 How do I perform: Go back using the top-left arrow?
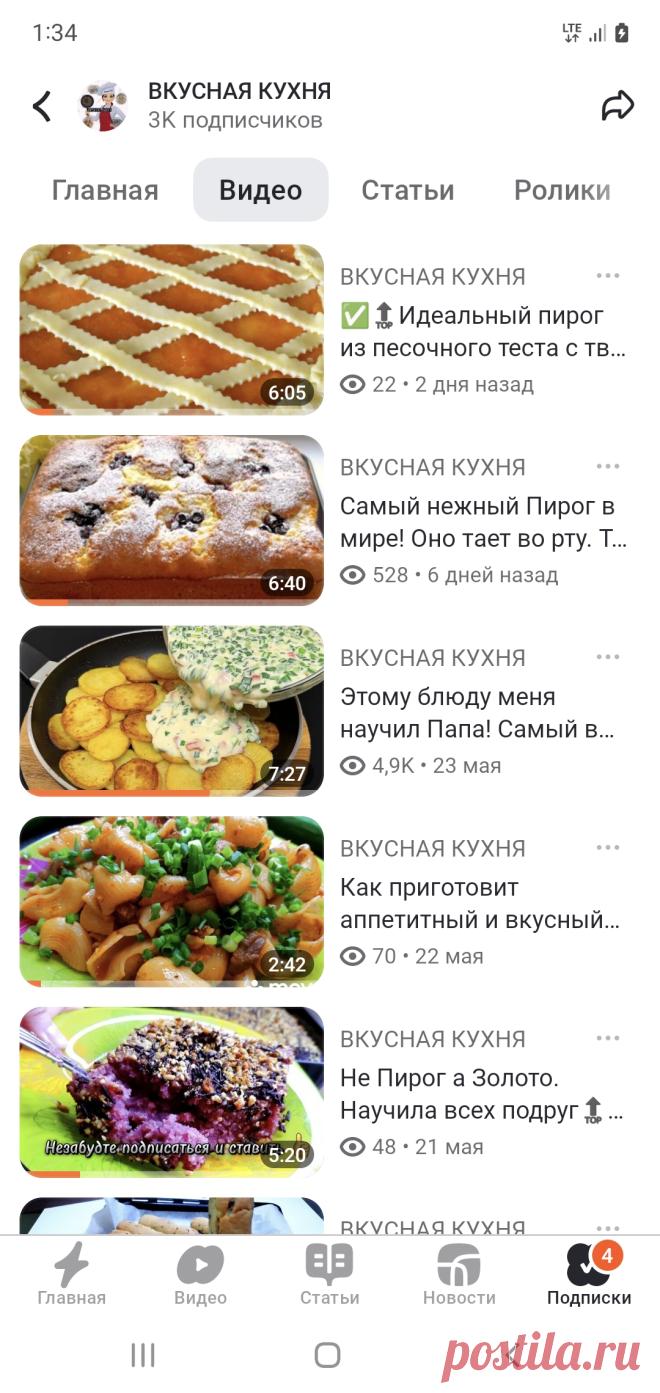click(42, 106)
